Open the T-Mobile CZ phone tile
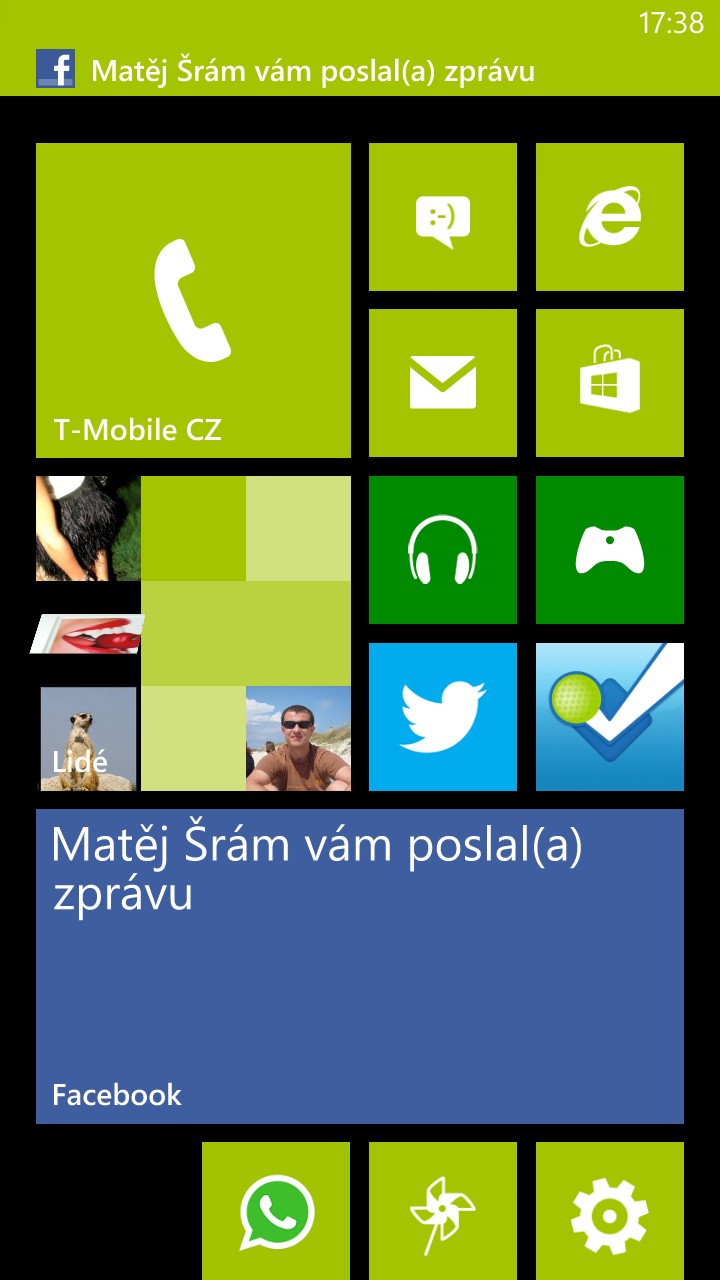Viewport: 720px width, 1280px height. pos(193,300)
